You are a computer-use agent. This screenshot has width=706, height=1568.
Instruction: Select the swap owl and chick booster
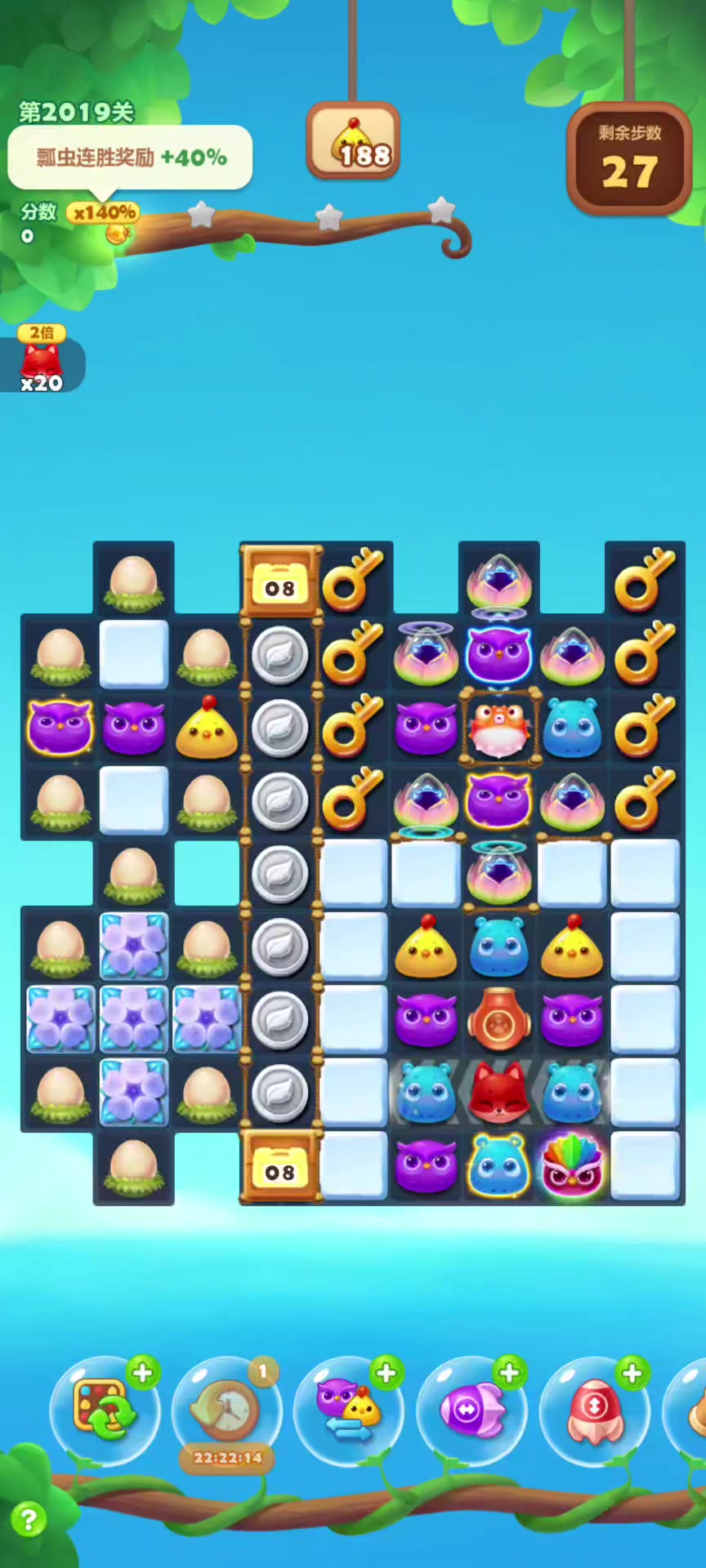(x=349, y=1409)
